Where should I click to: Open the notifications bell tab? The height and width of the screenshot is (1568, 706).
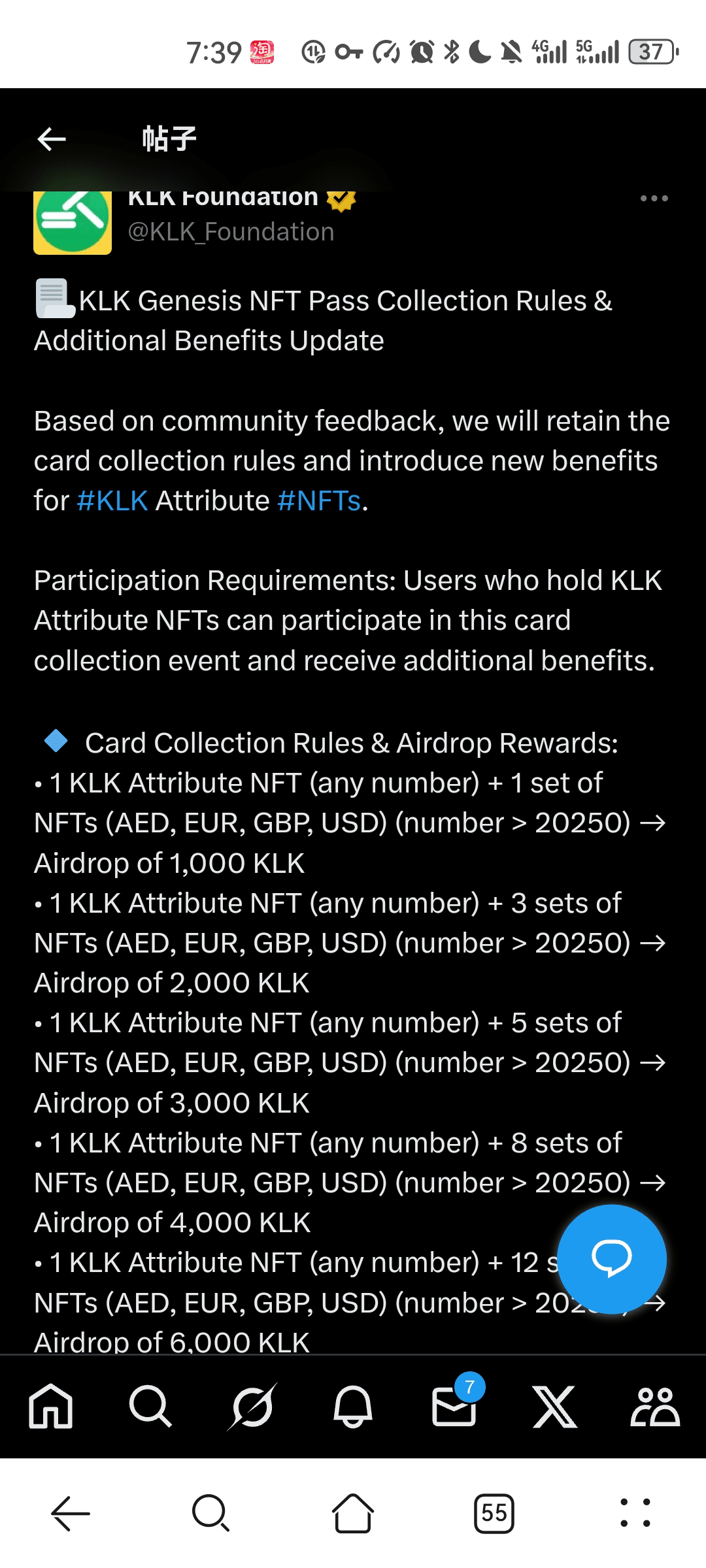tap(353, 1406)
